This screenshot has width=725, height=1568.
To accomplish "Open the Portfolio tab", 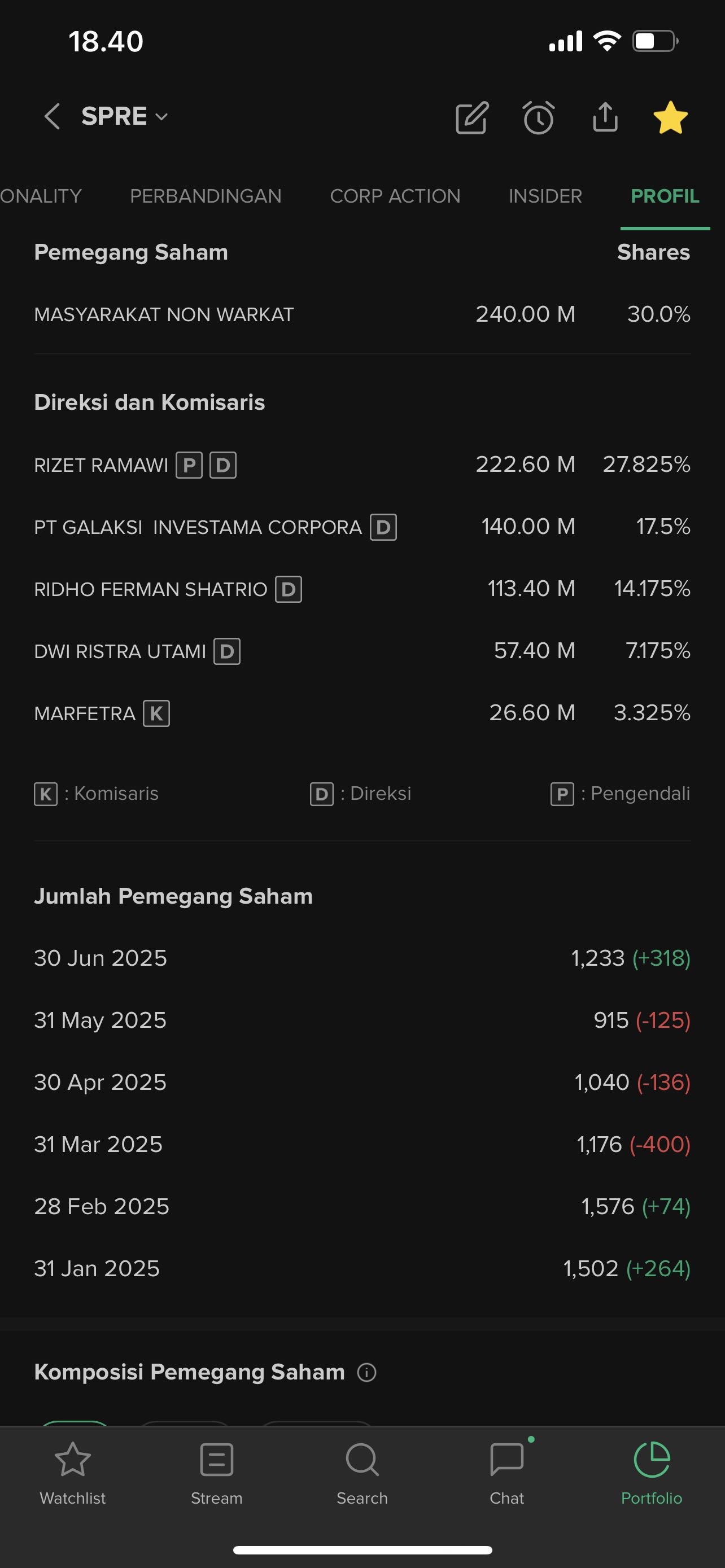I will tap(652, 1474).
